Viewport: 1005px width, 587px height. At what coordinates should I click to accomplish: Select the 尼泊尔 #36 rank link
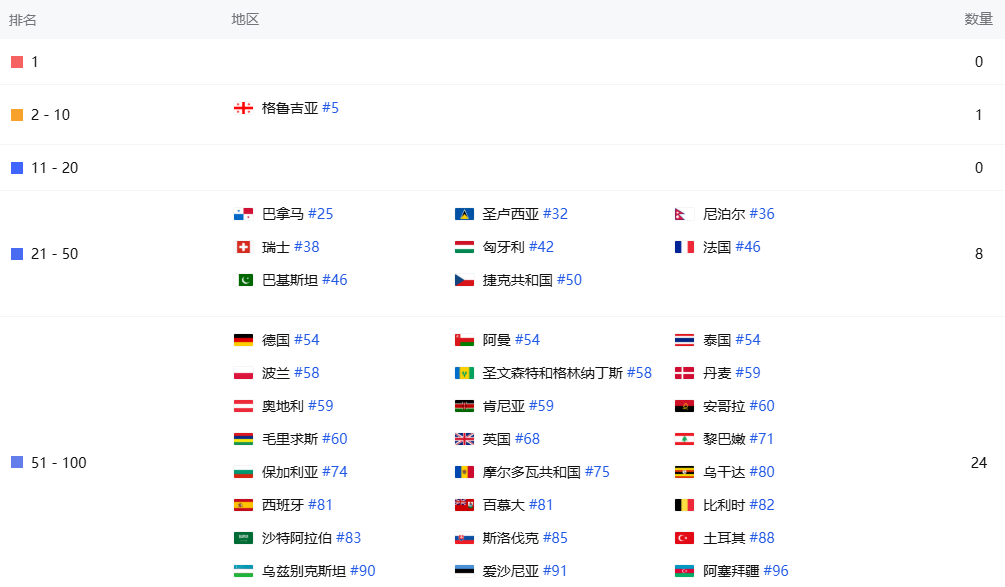tap(761, 214)
